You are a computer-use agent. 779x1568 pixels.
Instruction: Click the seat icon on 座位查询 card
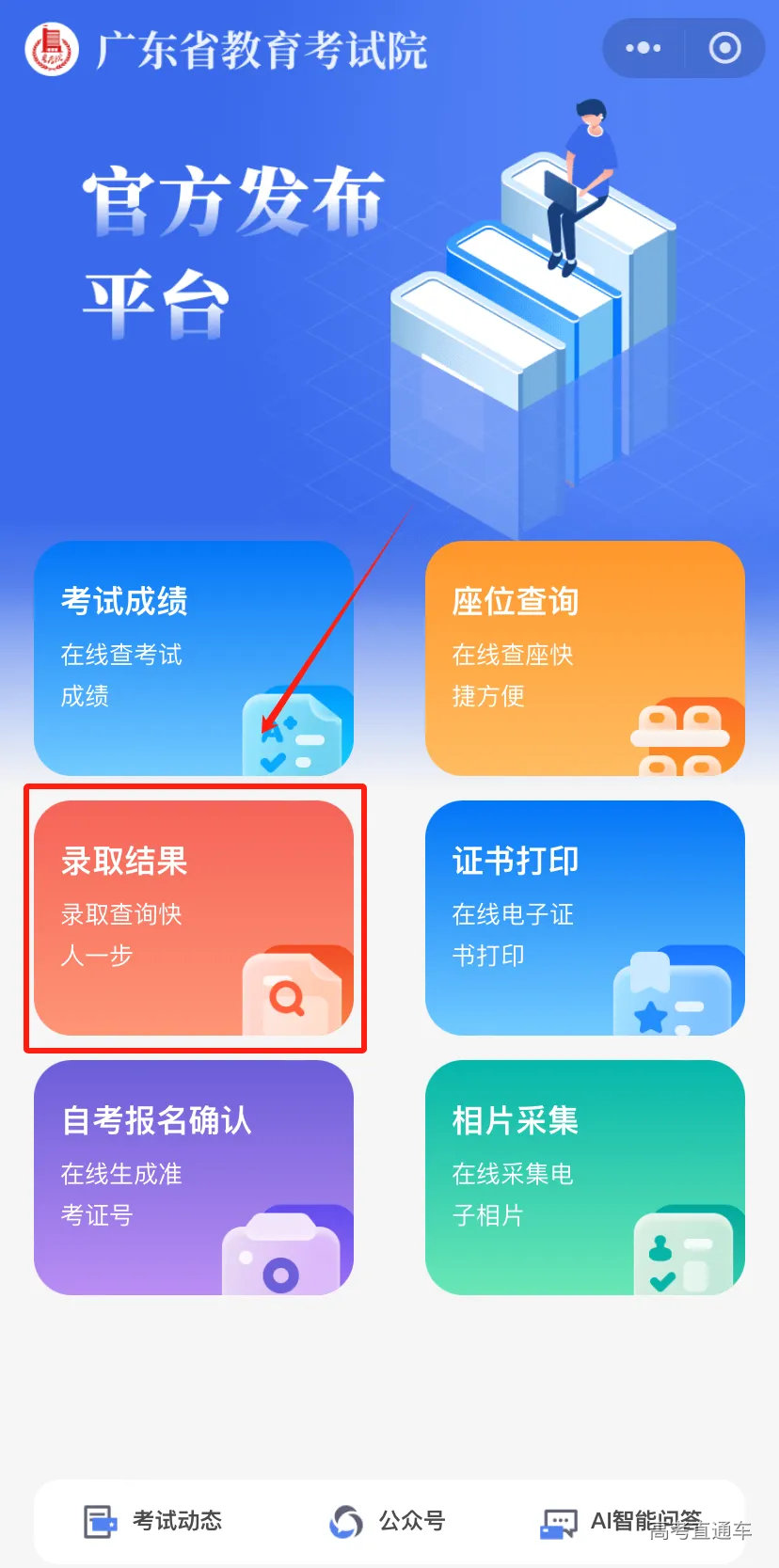click(684, 736)
